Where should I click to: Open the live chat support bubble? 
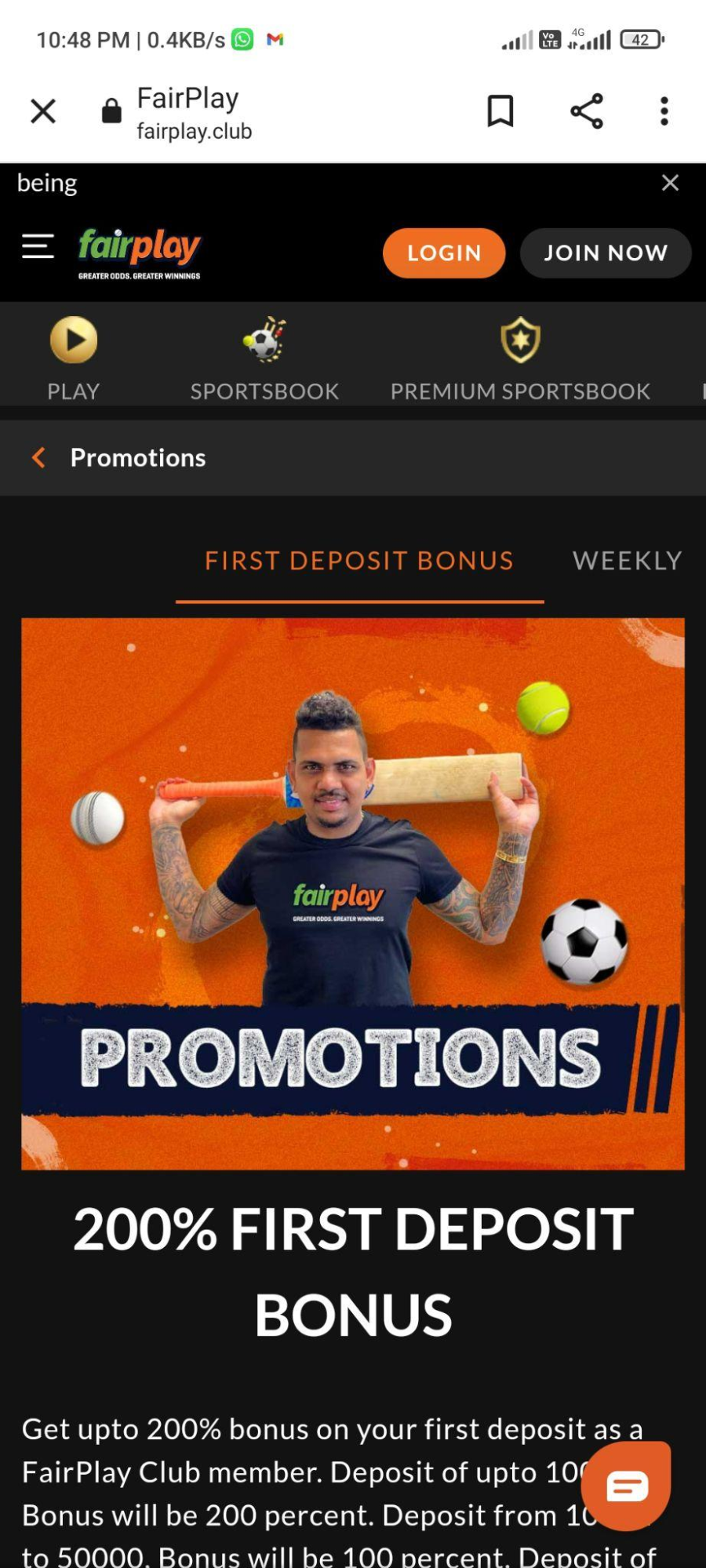(x=626, y=1485)
